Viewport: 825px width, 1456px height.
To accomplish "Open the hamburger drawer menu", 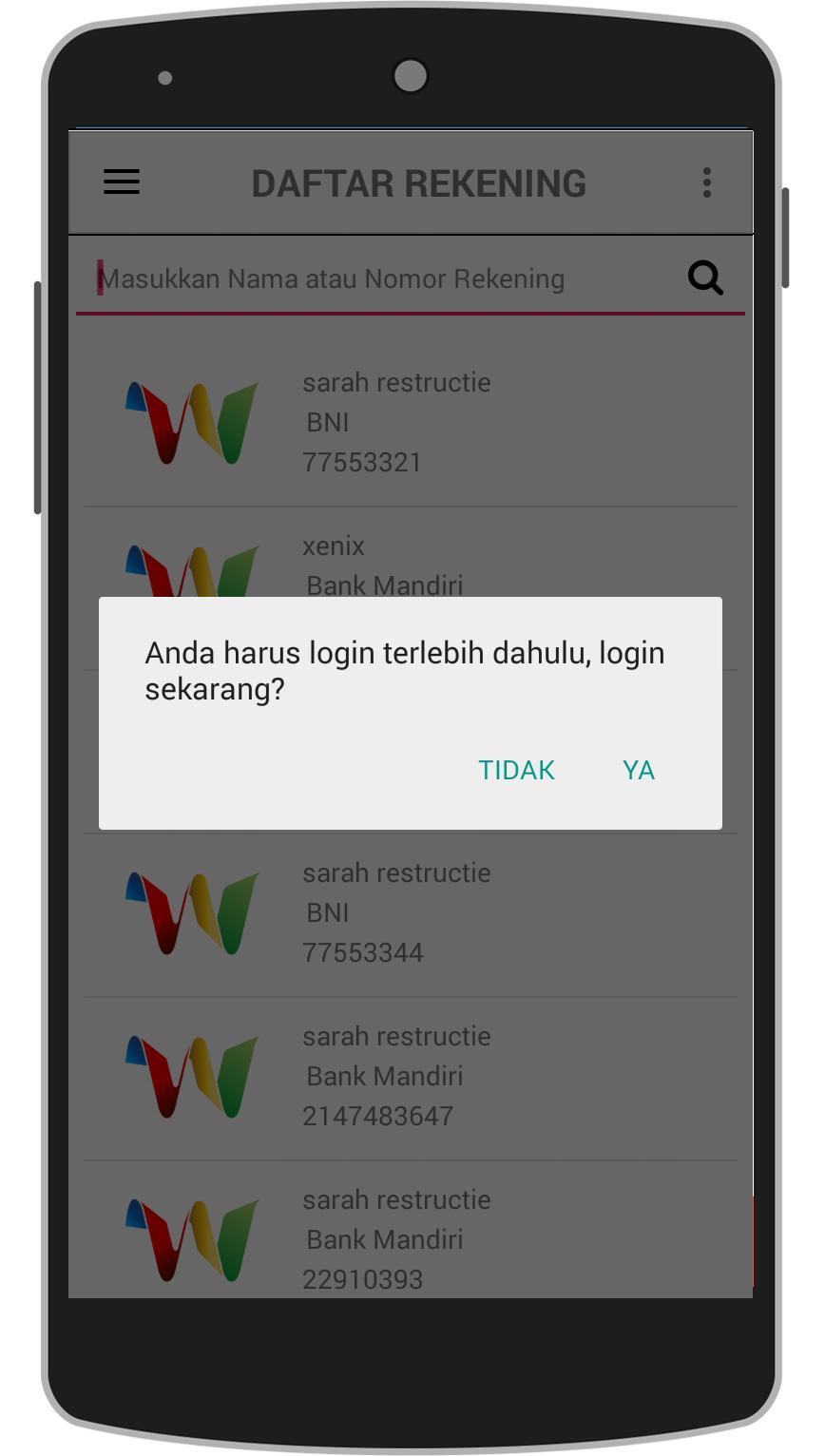I will click(x=122, y=182).
